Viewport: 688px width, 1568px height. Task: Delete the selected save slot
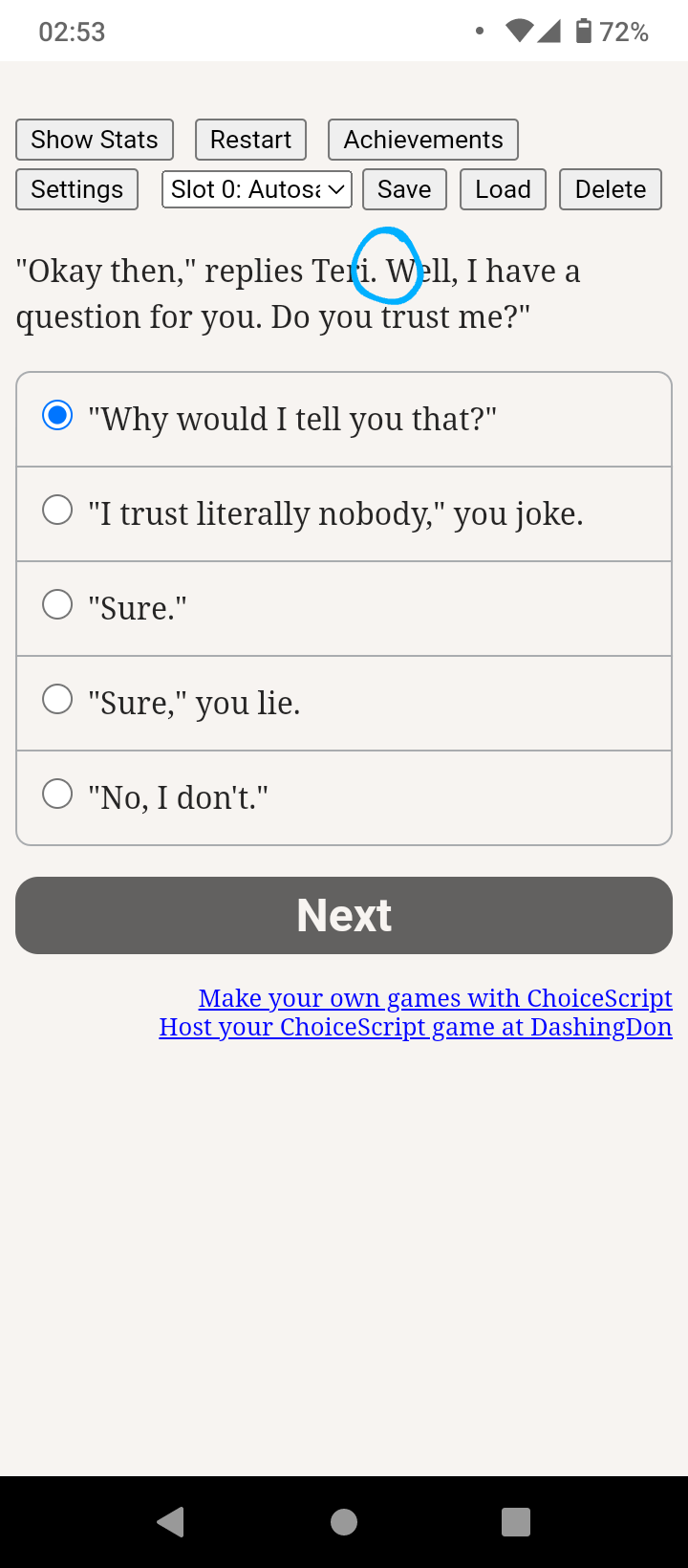pos(611,189)
